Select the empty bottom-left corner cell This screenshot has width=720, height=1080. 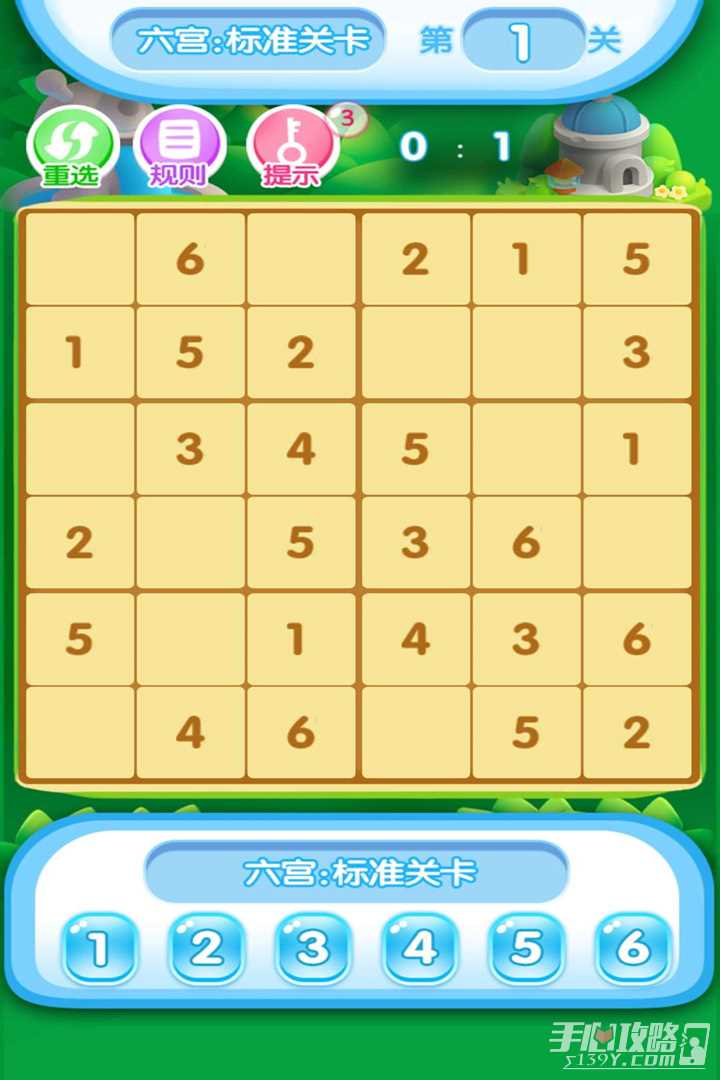pyautogui.click(x=80, y=732)
